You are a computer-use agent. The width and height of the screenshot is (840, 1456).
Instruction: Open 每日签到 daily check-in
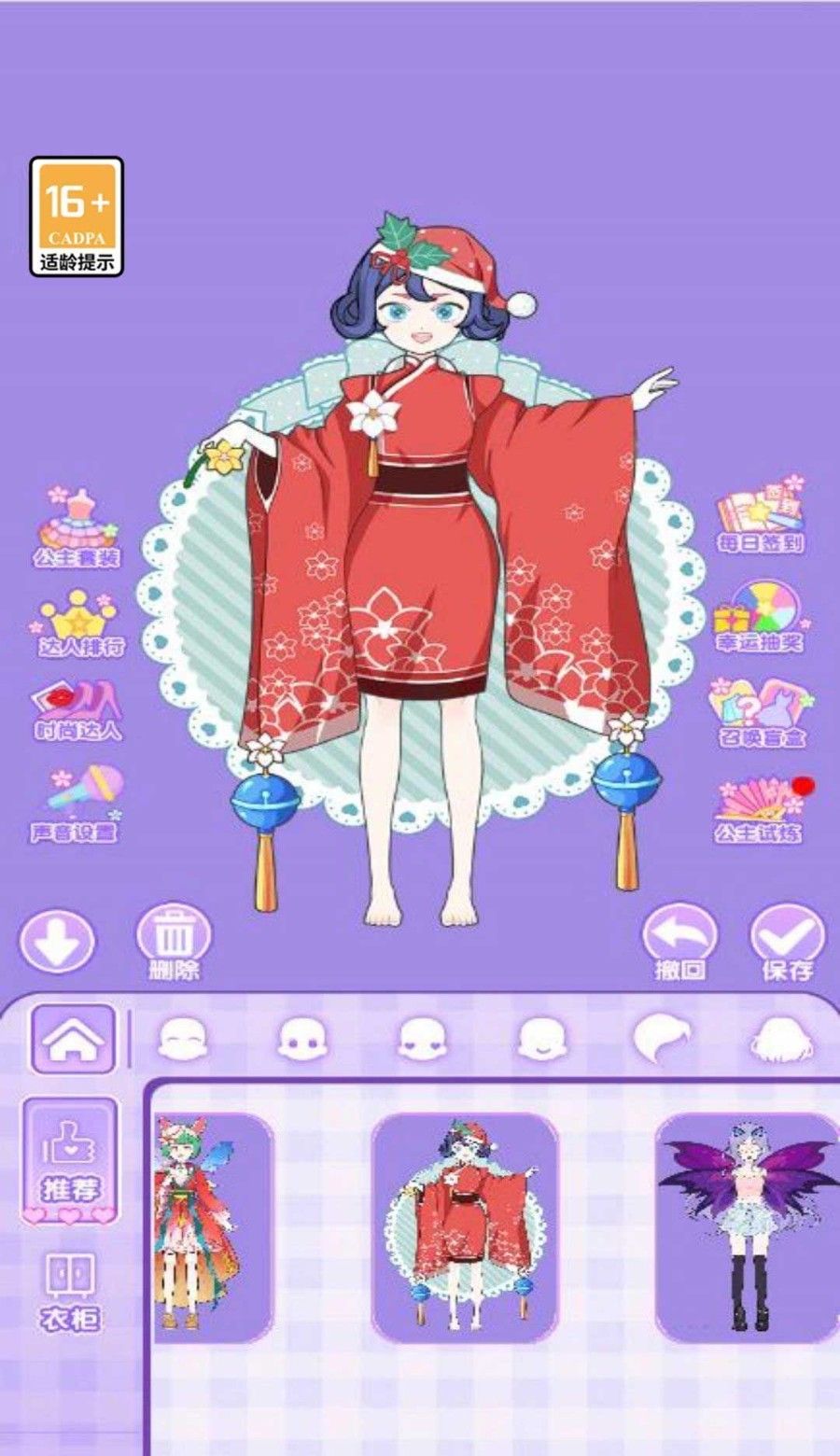(760, 516)
